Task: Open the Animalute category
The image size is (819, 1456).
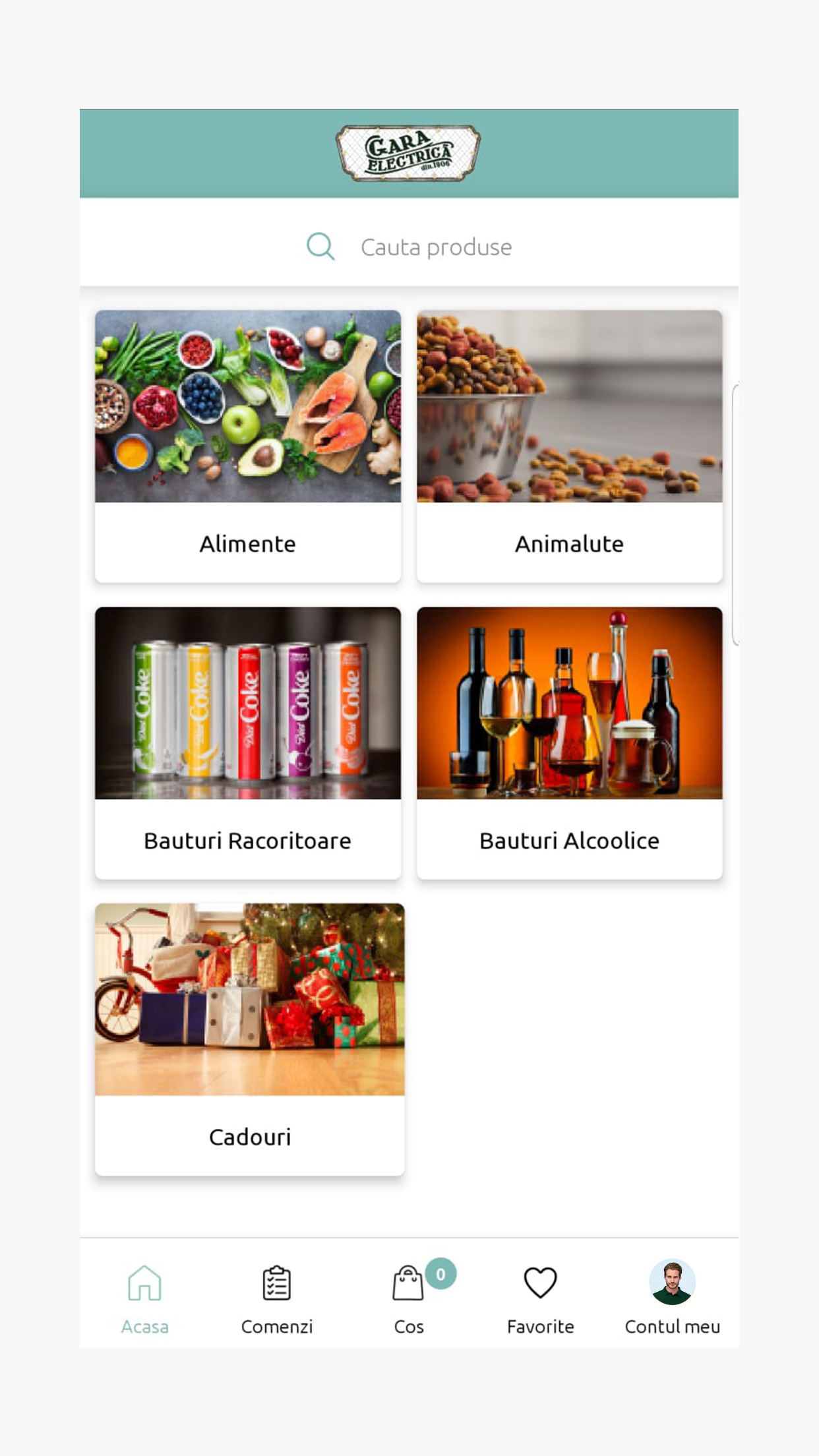Action: click(x=570, y=446)
